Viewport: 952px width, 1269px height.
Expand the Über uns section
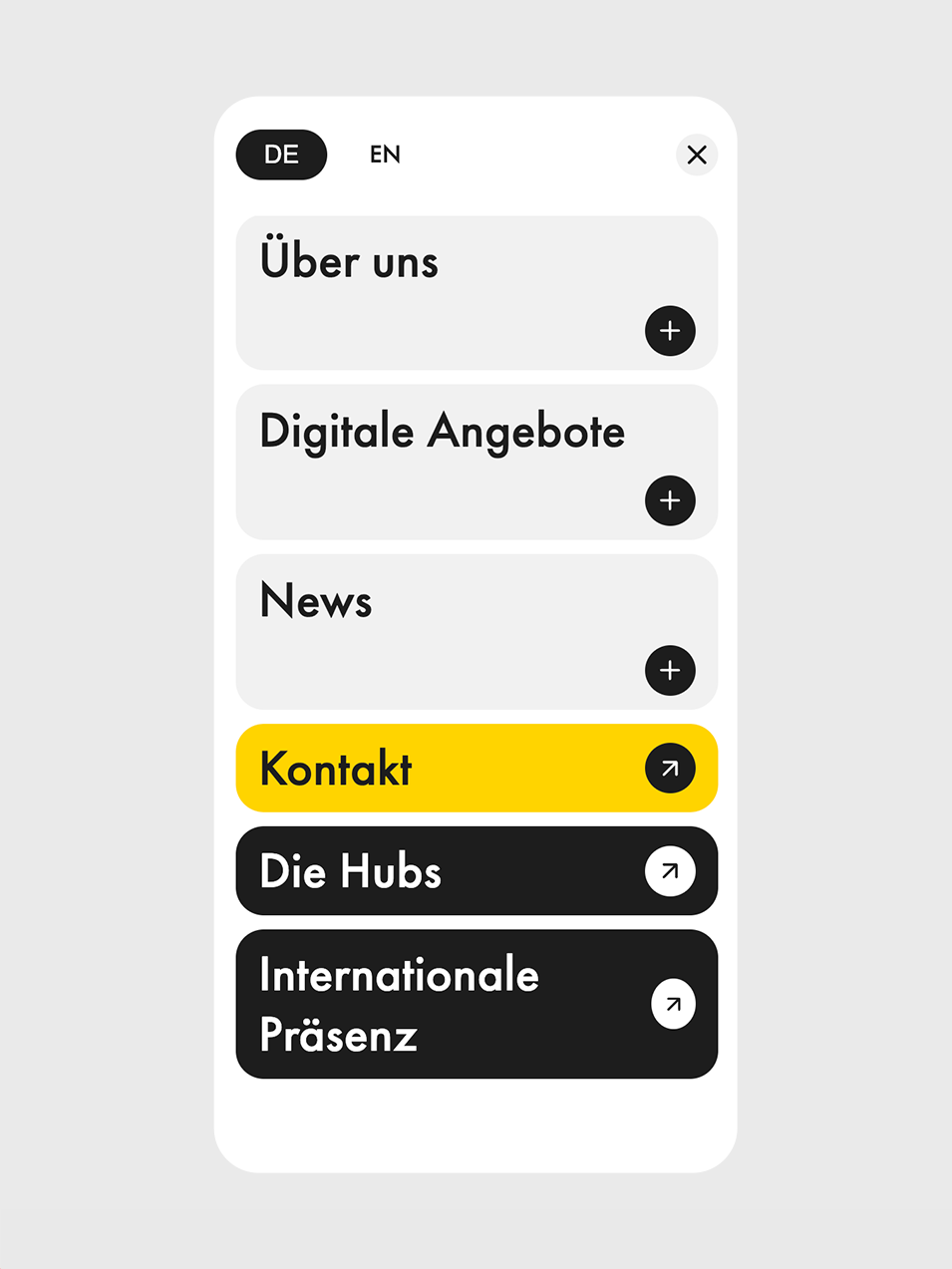click(x=670, y=331)
